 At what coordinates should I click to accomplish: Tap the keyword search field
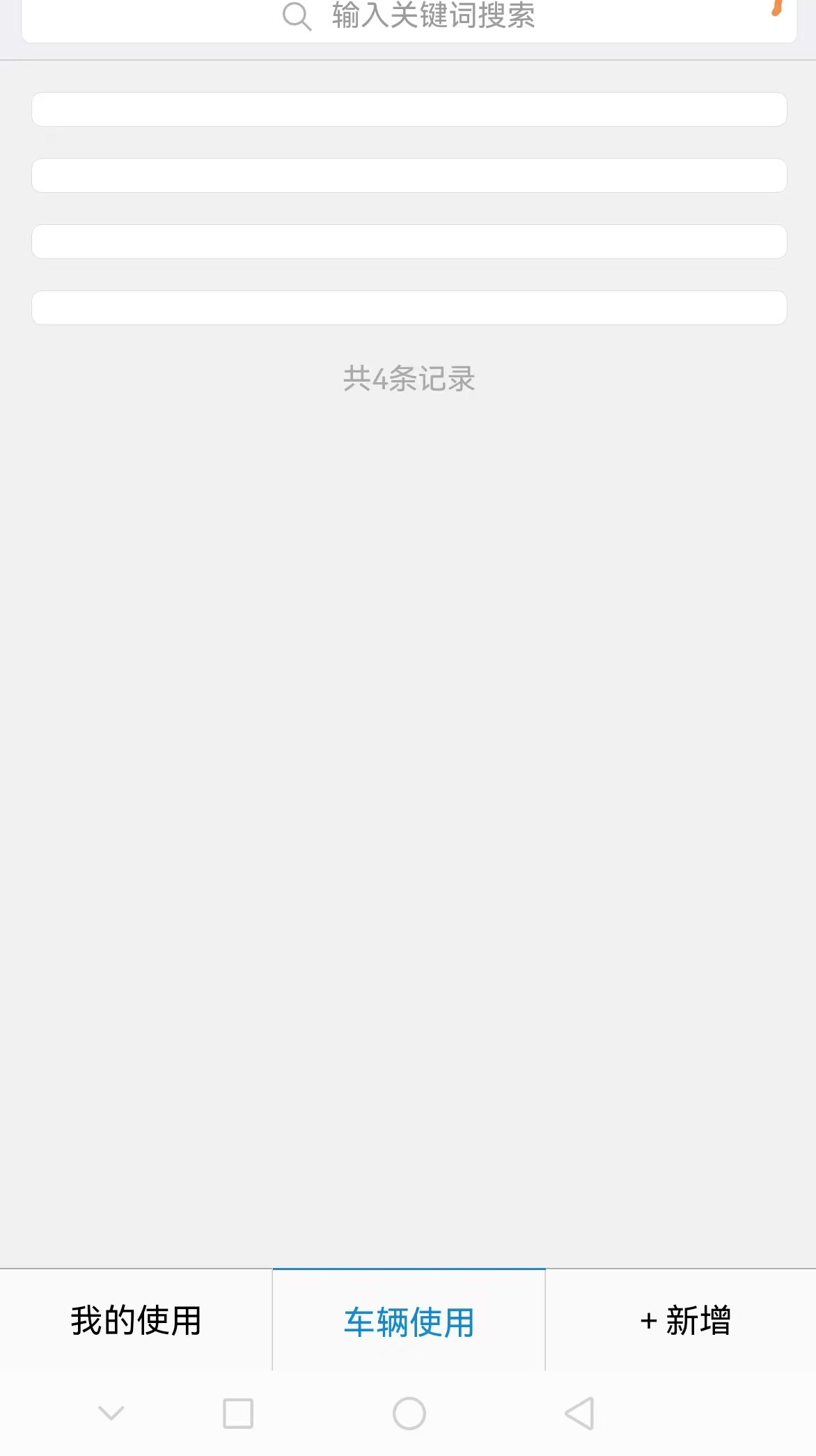(409, 19)
